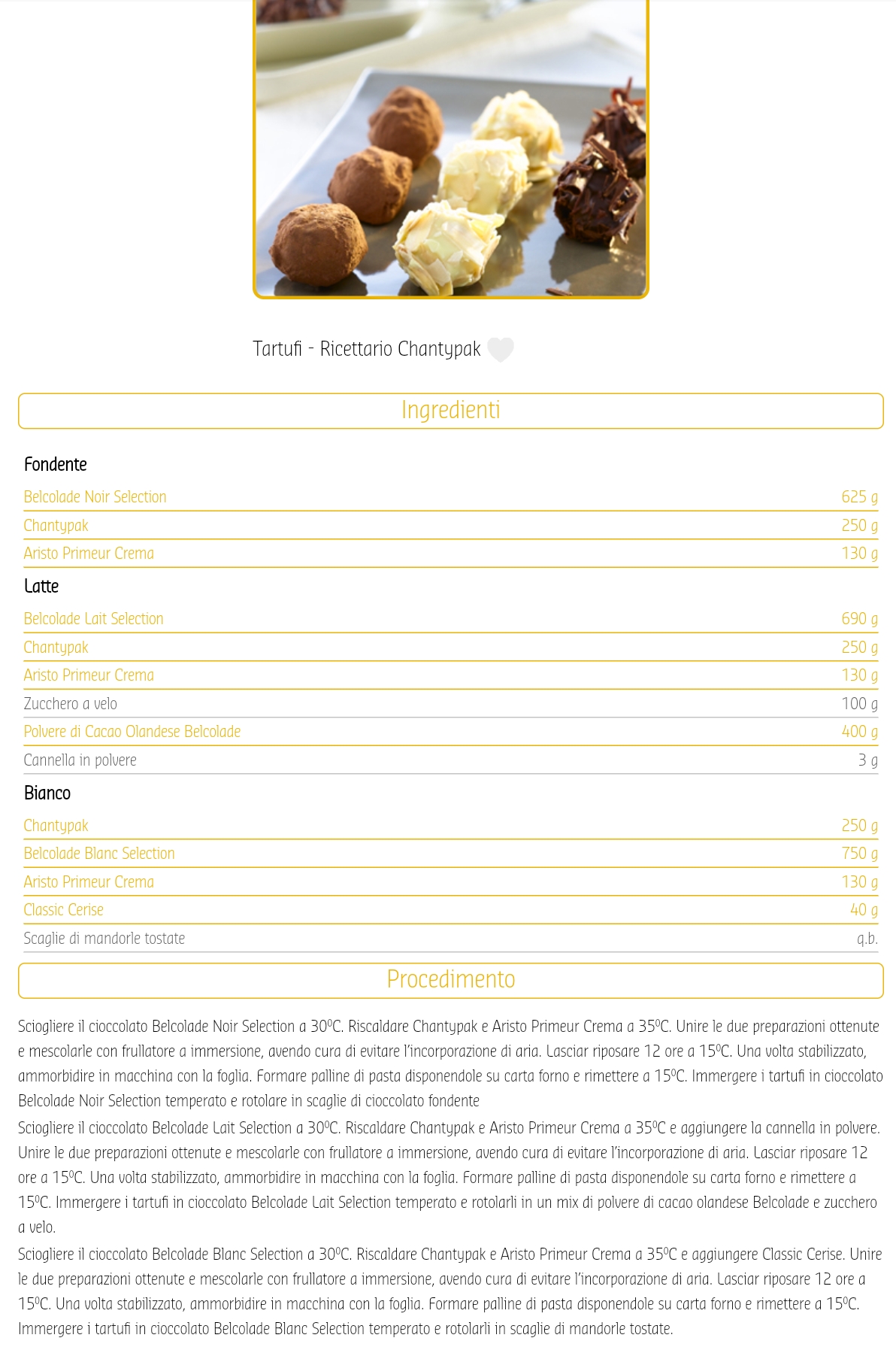View the Belcolade Lait Selection product
The height and width of the screenshot is (1350, 896).
point(93,619)
